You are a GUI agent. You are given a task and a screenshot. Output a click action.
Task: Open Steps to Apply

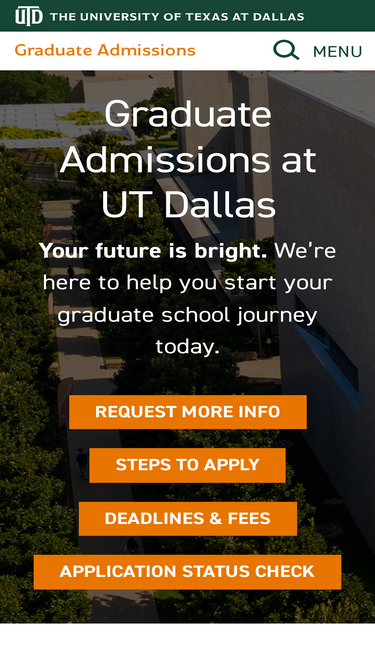coord(188,465)
